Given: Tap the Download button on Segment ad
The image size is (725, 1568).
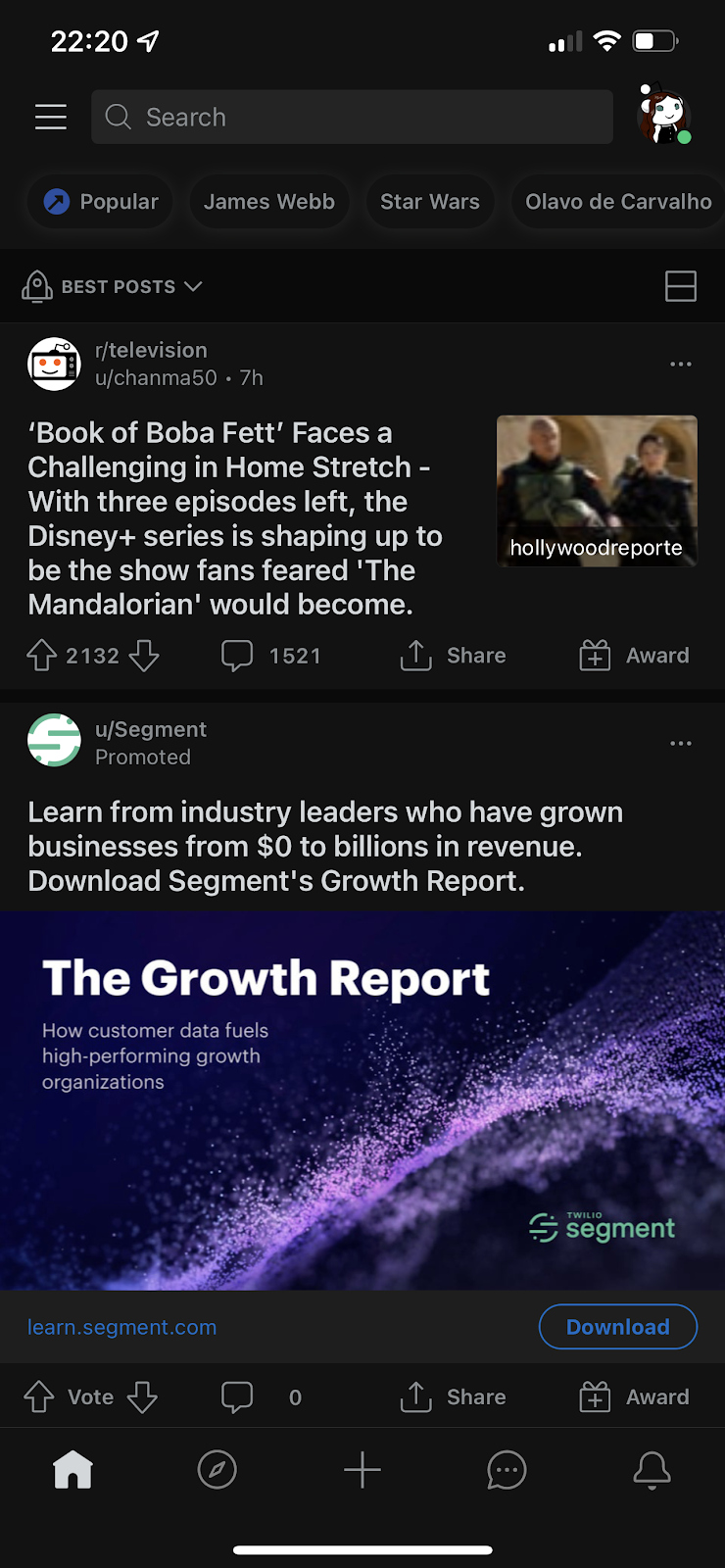Looking at the screenshot, I should (x=618, y=1327).
